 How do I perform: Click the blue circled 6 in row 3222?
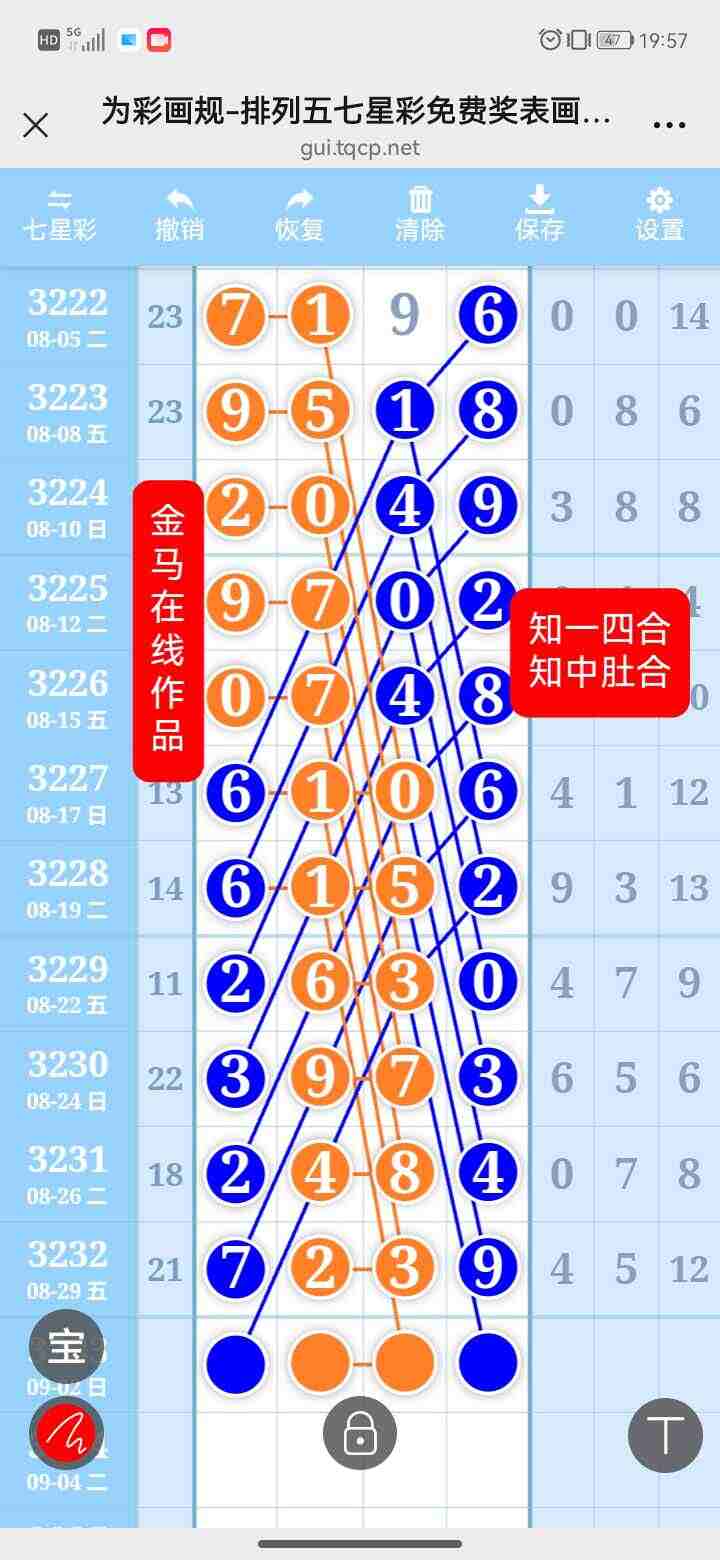[487, 315]
